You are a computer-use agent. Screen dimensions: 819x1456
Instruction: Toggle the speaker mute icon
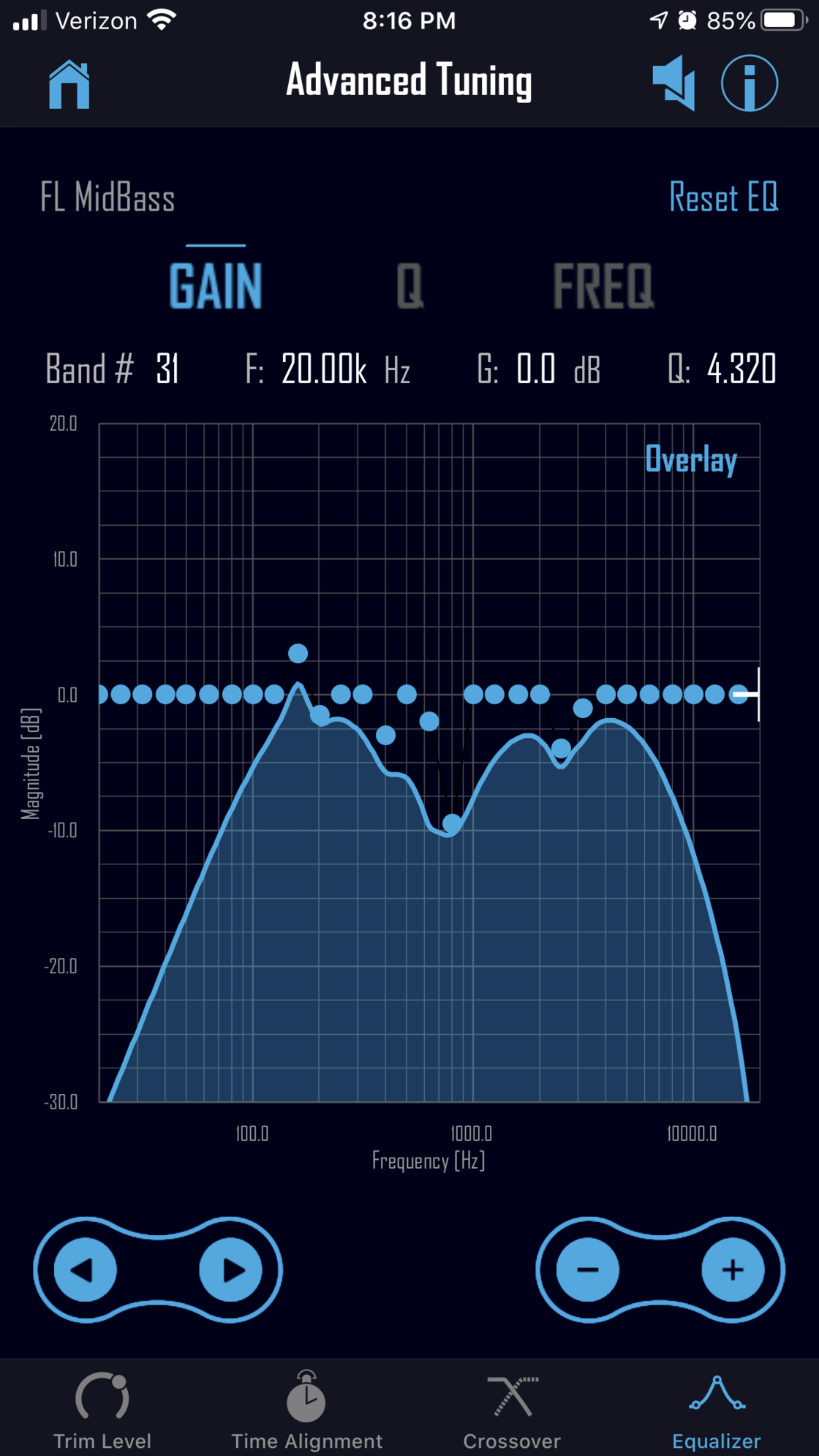[x=673, y=83]
